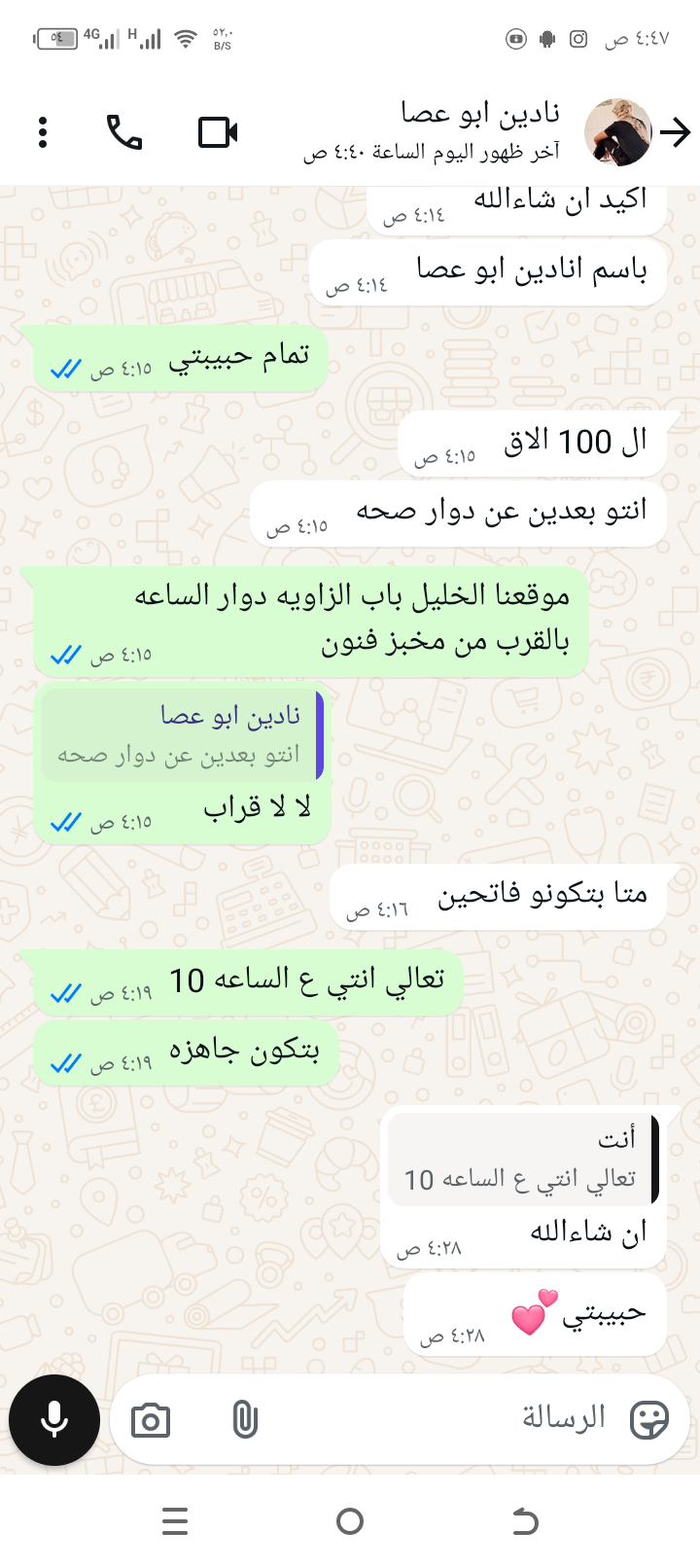This screenshot has height=1568, width=700.
Task: Open the recent apps view
Action: pos(175,1521)
